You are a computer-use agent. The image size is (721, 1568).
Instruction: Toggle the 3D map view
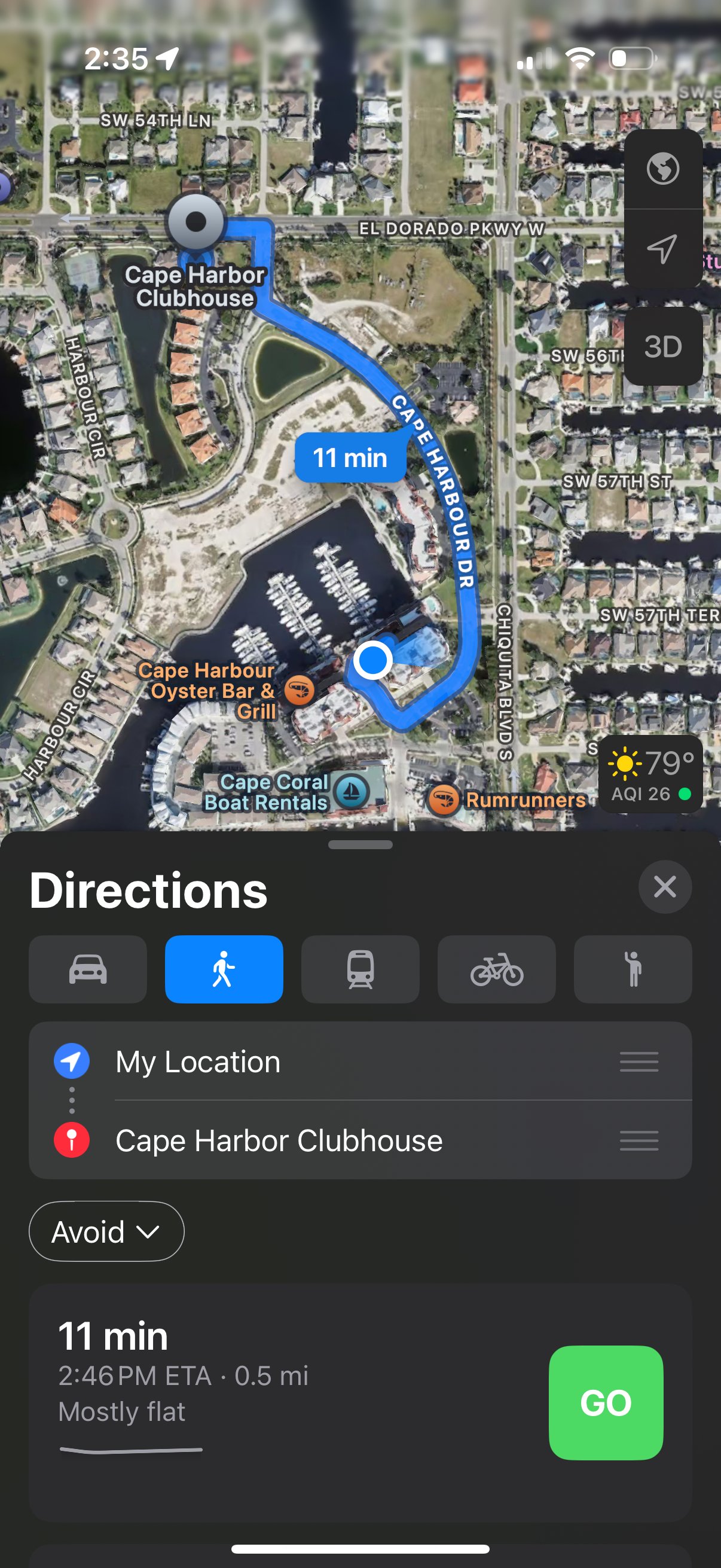[x=662, y=346]
